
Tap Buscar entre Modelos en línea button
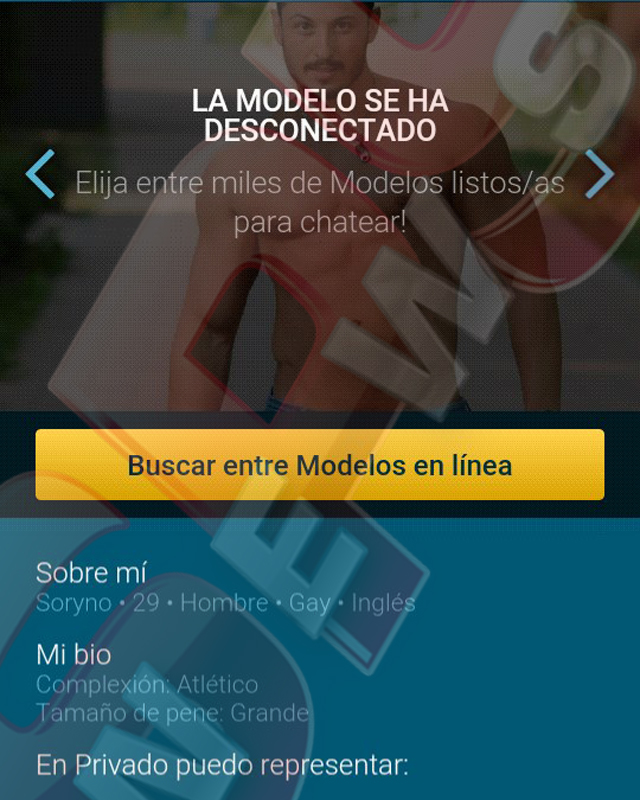pos(320,465)
